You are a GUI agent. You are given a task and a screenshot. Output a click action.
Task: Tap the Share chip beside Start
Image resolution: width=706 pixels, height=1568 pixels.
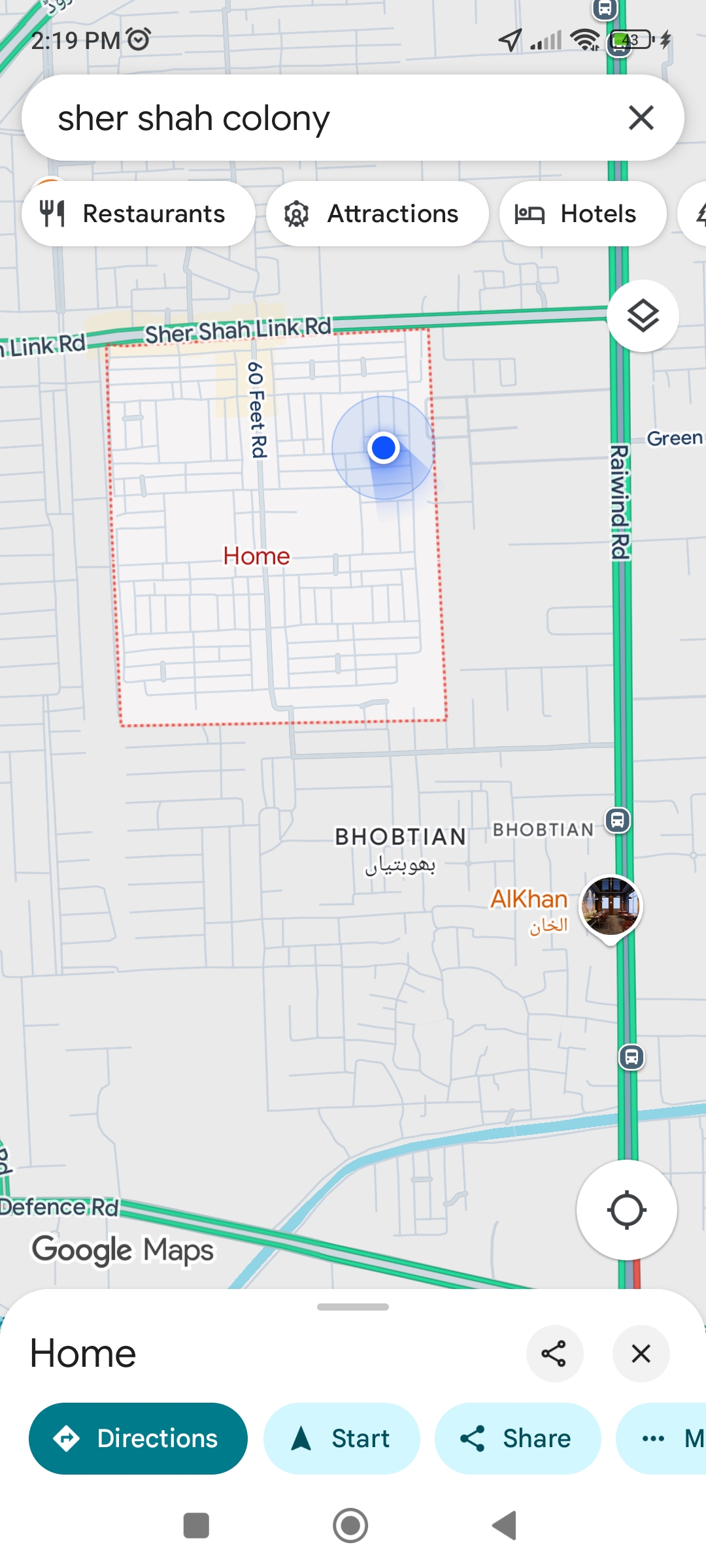click(517, 1438)
